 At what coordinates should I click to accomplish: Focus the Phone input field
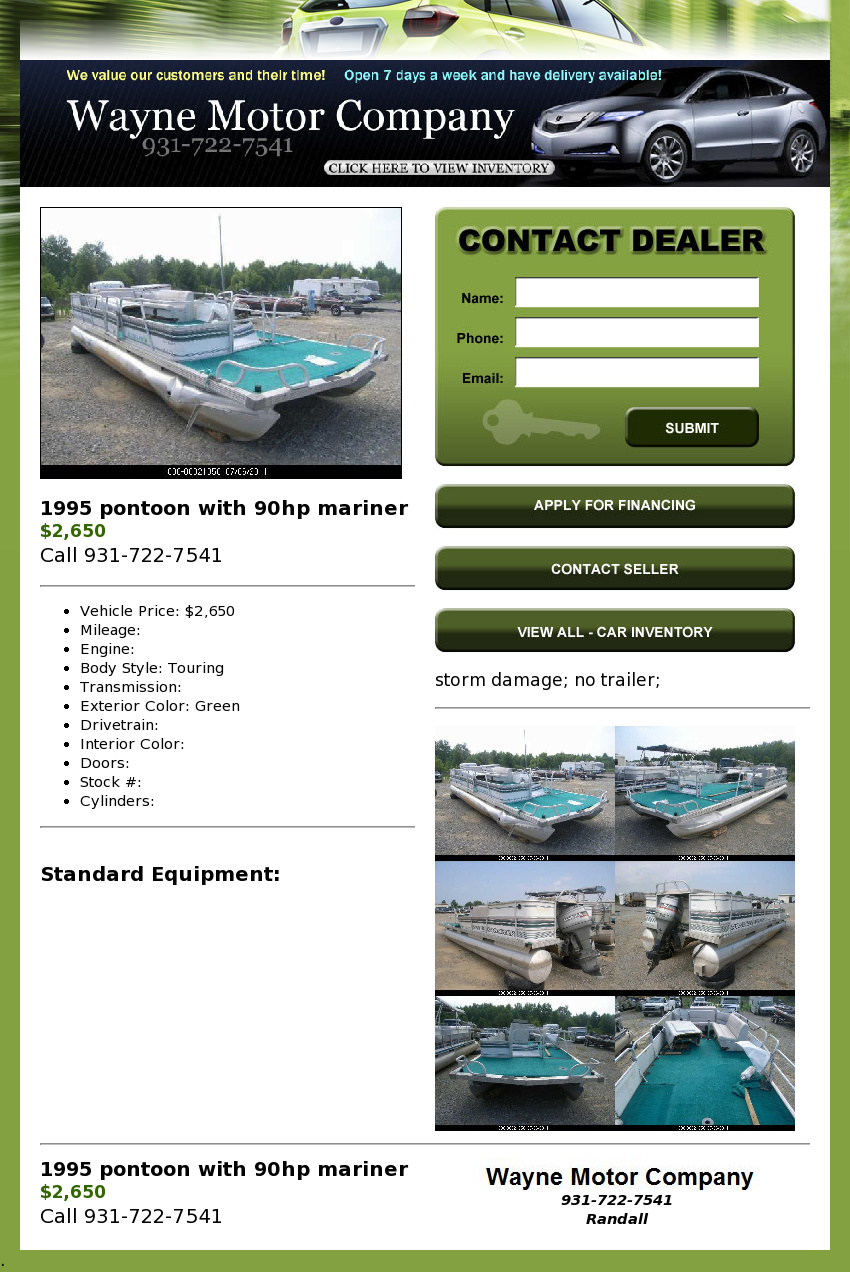pyautogui.click(x=637, y=333)
